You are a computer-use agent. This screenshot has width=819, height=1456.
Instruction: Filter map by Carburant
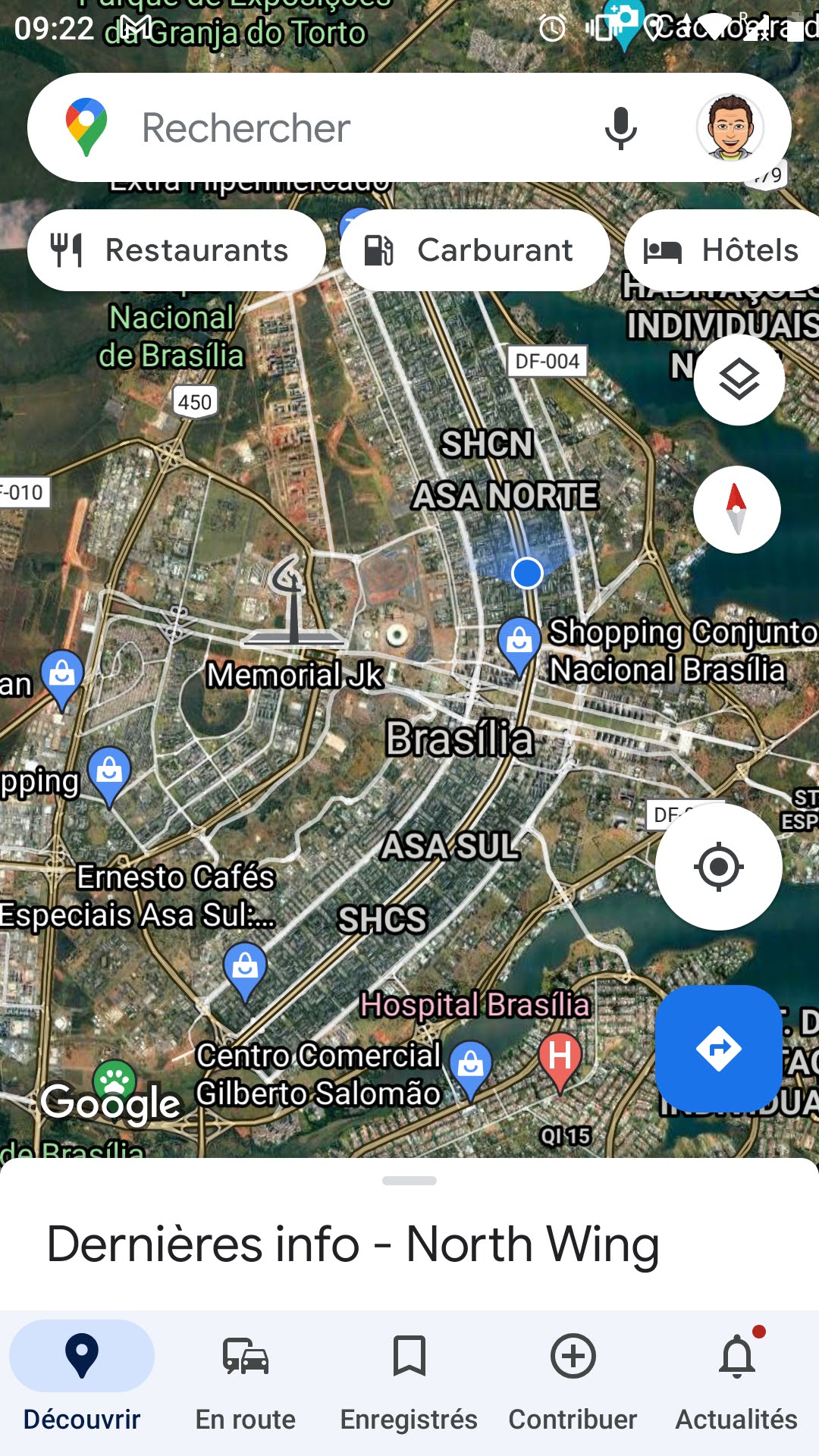pos(475,250)
